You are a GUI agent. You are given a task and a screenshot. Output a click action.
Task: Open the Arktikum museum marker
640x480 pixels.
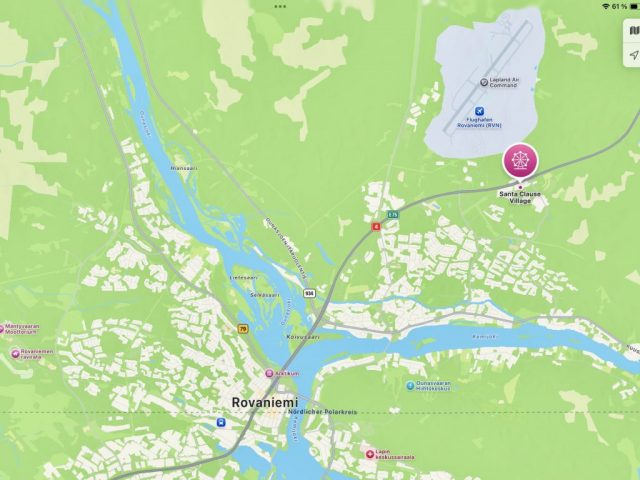coord(269,373)
